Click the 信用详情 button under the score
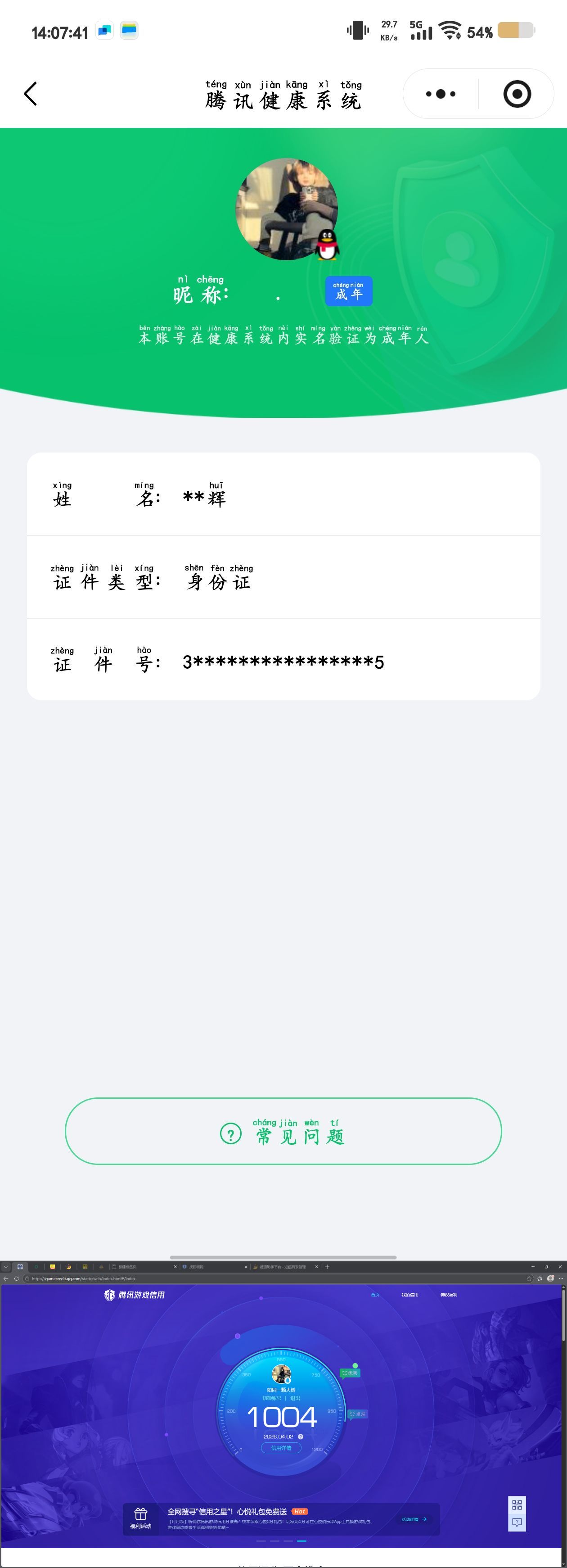 point(282,1449)
